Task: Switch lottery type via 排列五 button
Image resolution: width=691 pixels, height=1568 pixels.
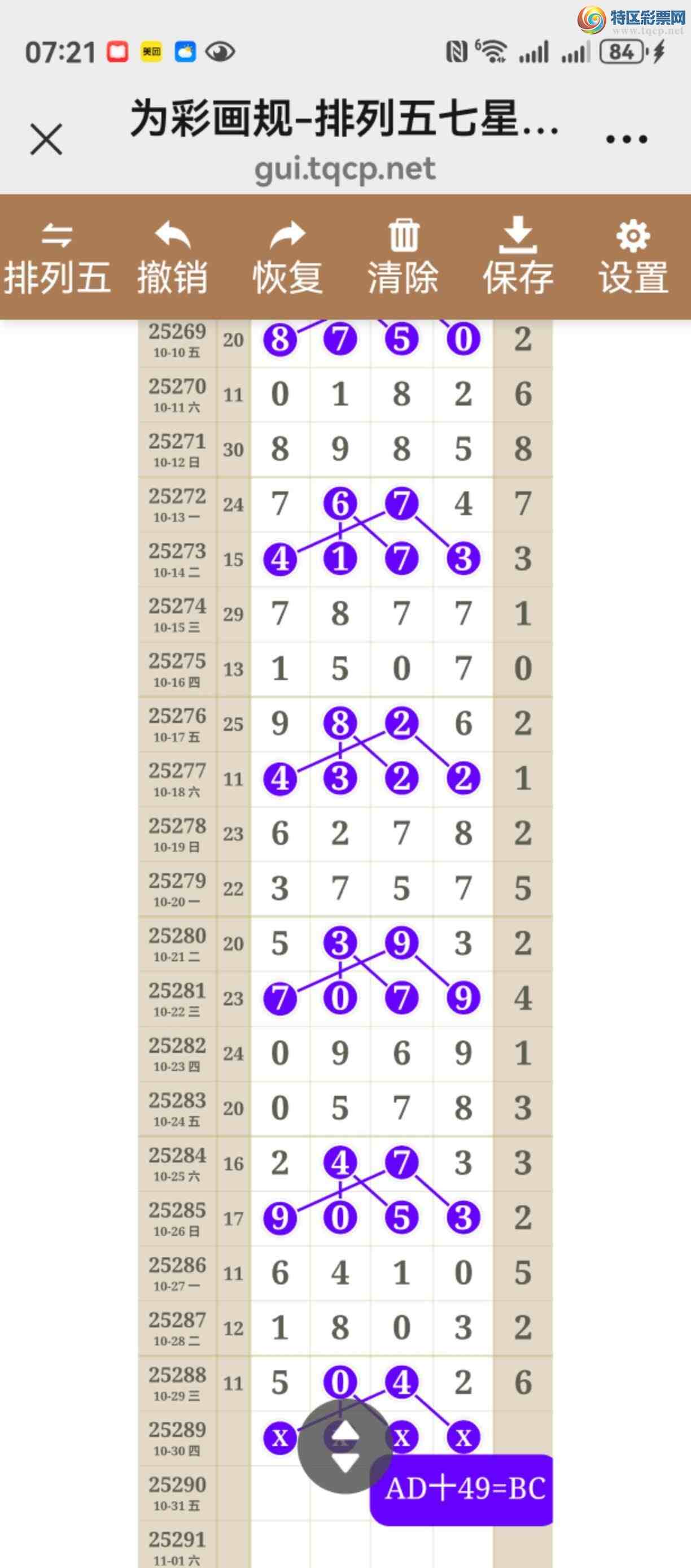Action: point(57,258)
